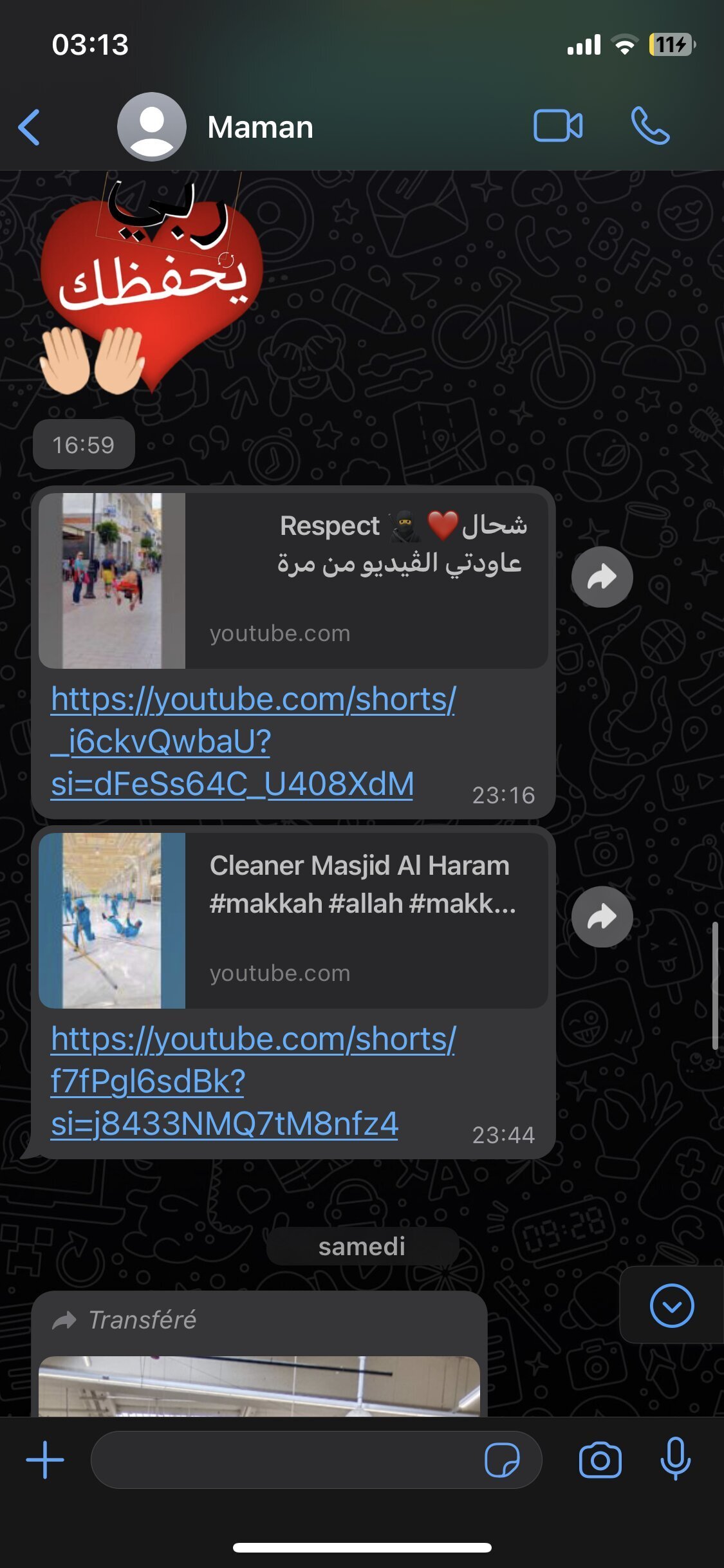724x1568 pixels.
Task: Start a video call with Maman
Action: coord(558,126)
